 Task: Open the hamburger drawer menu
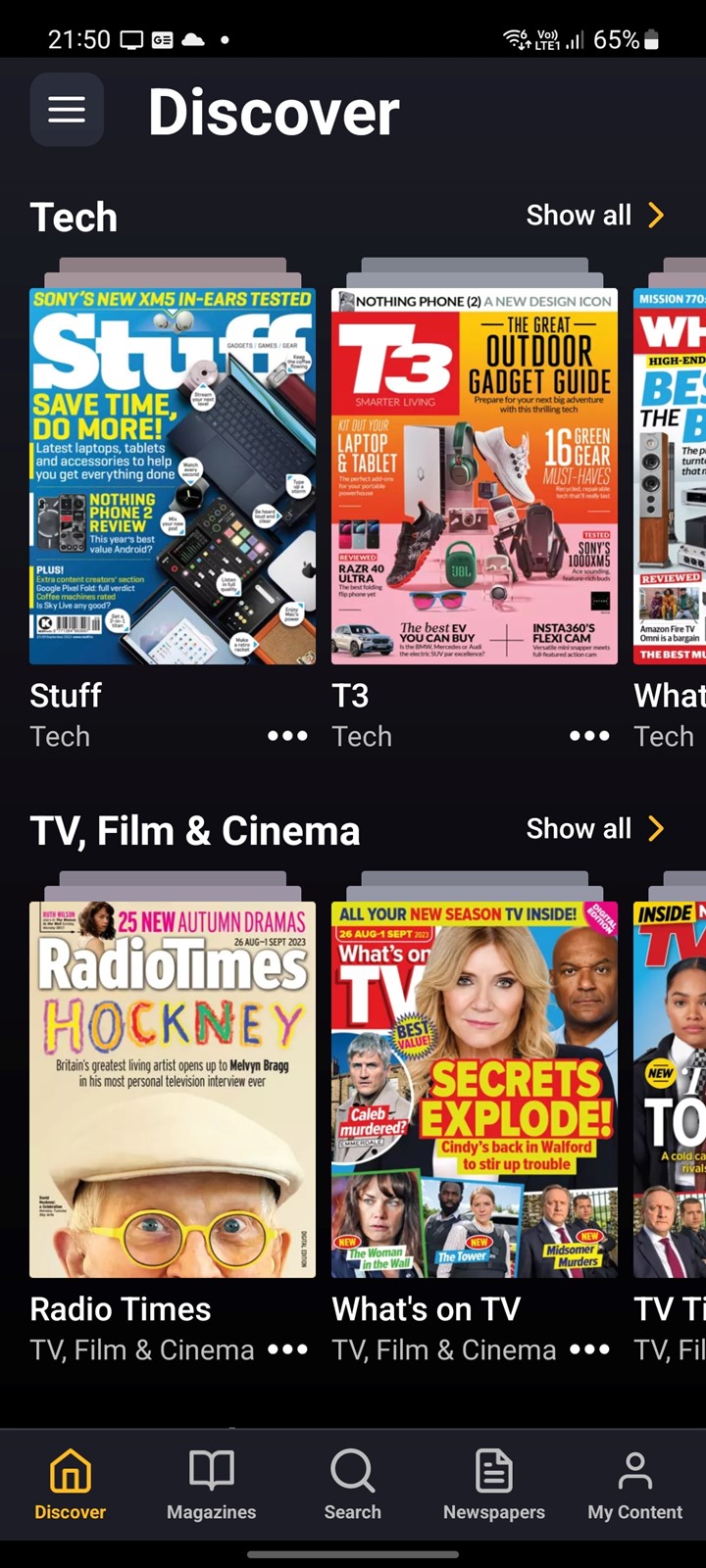67,110
